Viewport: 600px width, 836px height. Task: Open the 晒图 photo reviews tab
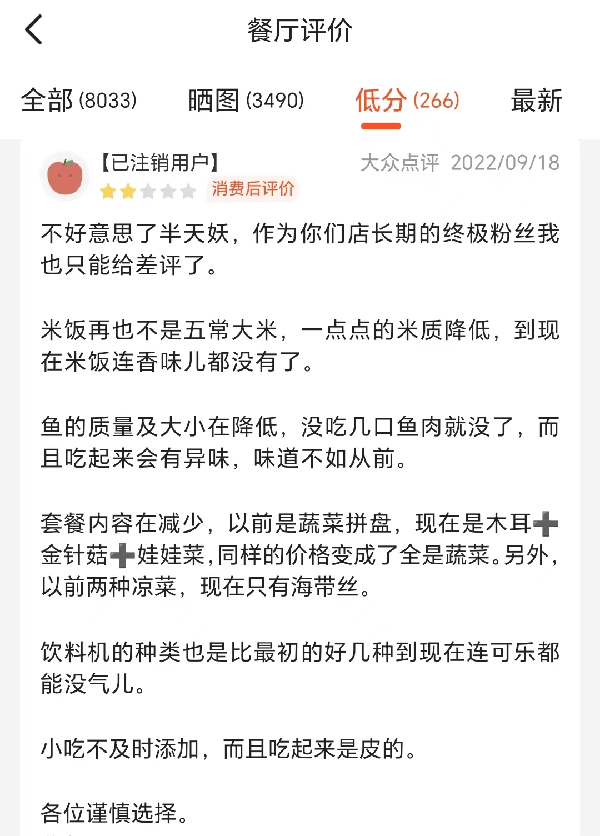[x=246, y=100]
